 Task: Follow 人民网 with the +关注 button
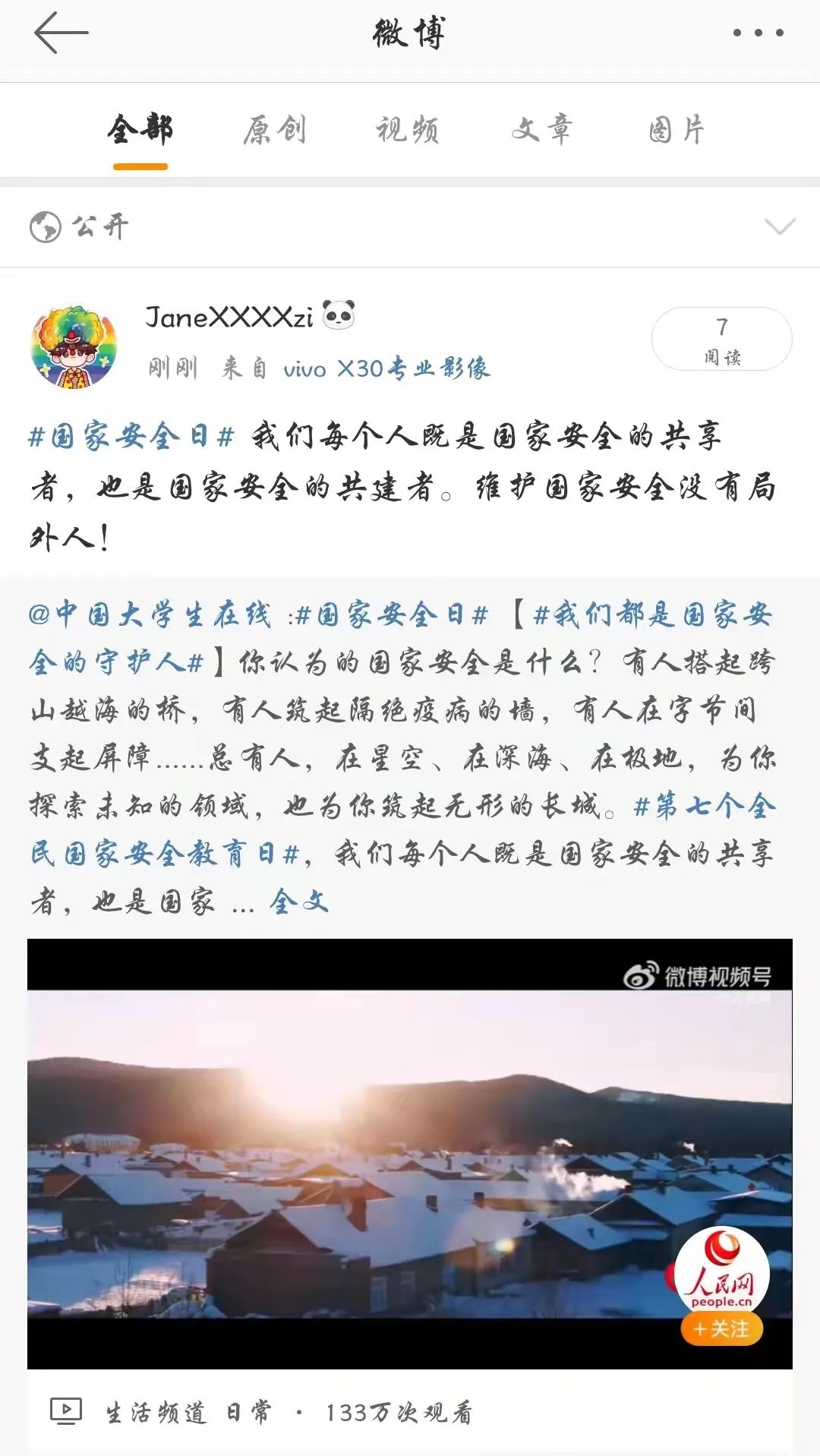click(x=721, y=1329)
